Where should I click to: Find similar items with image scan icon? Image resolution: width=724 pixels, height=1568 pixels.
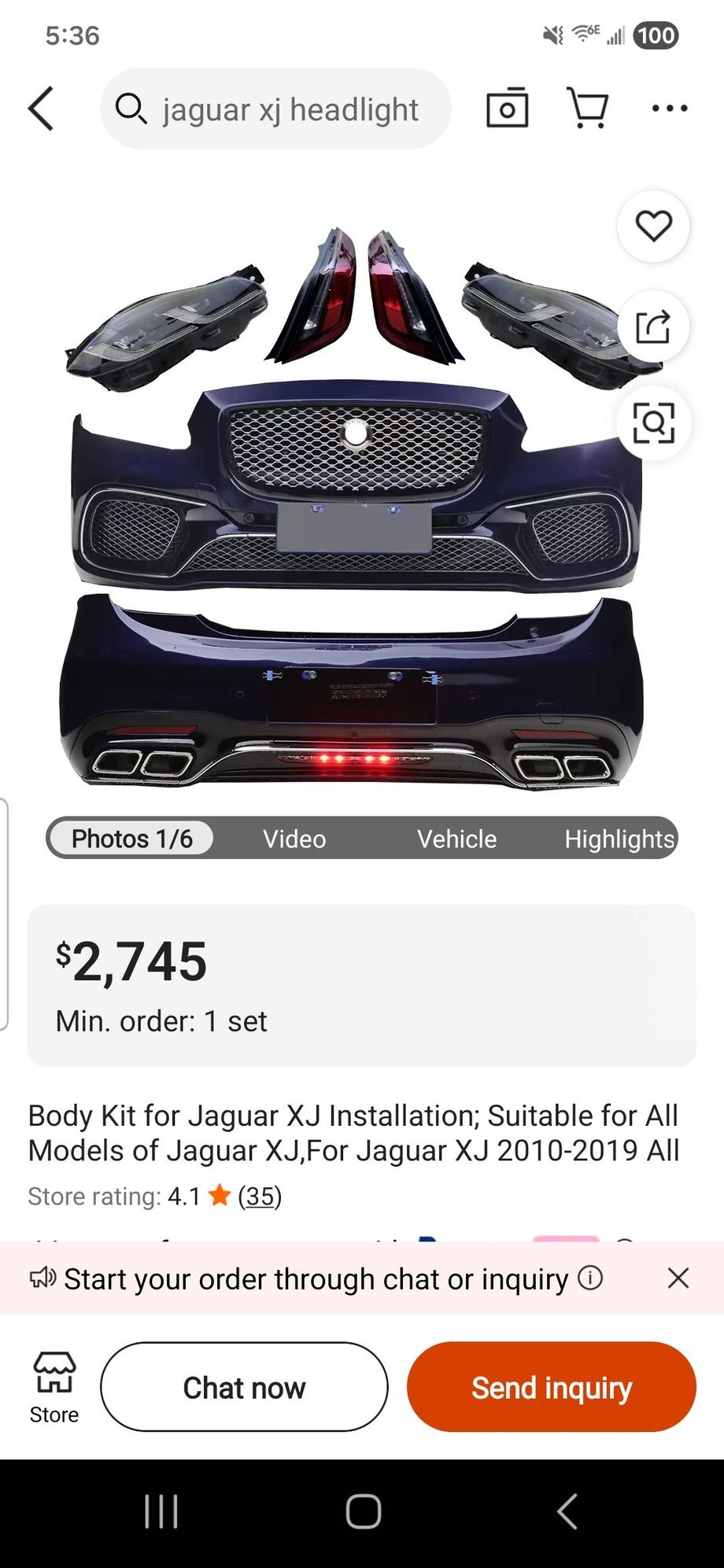click(x=653, y=423)
